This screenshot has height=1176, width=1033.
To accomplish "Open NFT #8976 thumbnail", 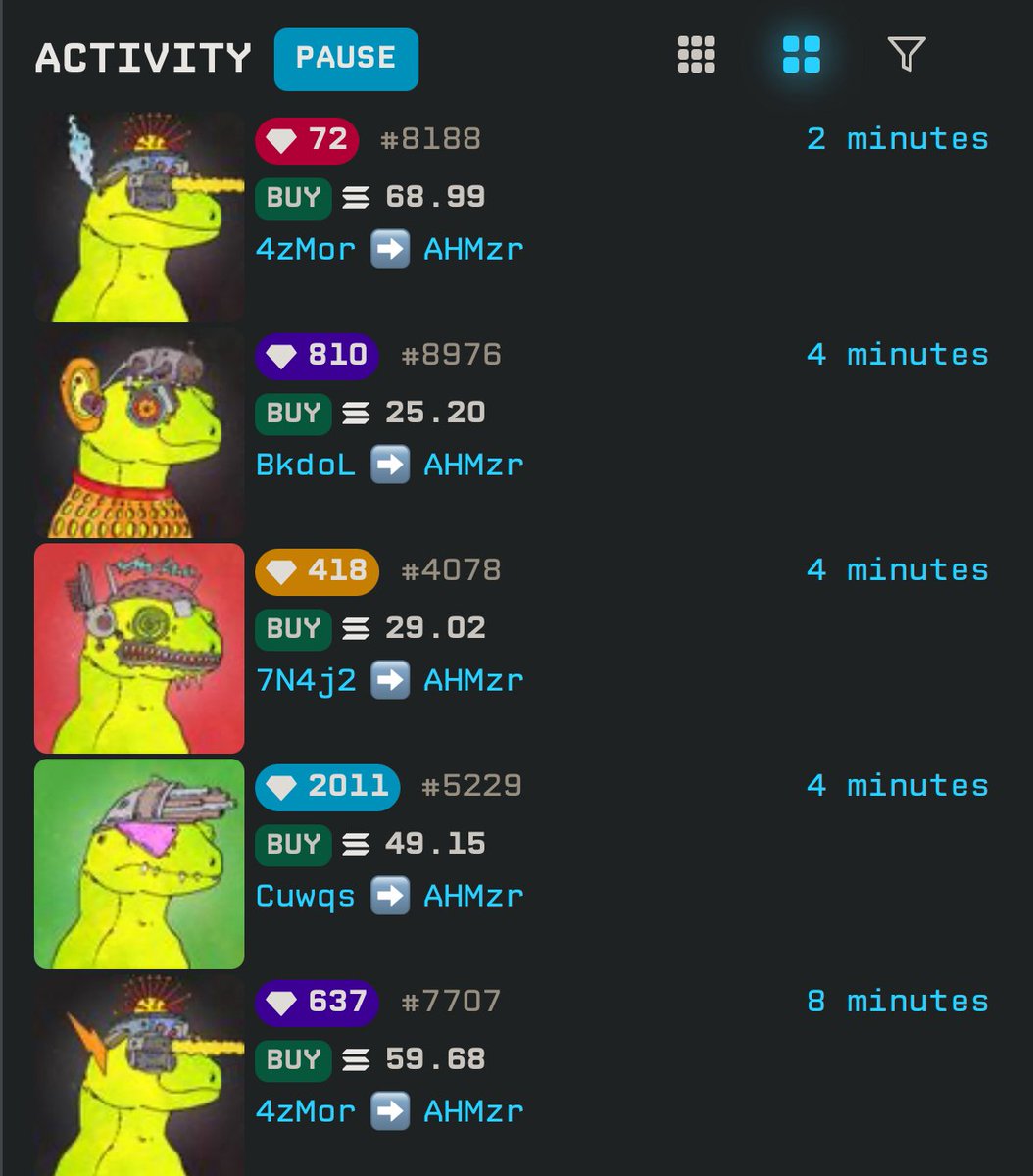I will click(x=139, y=433).
